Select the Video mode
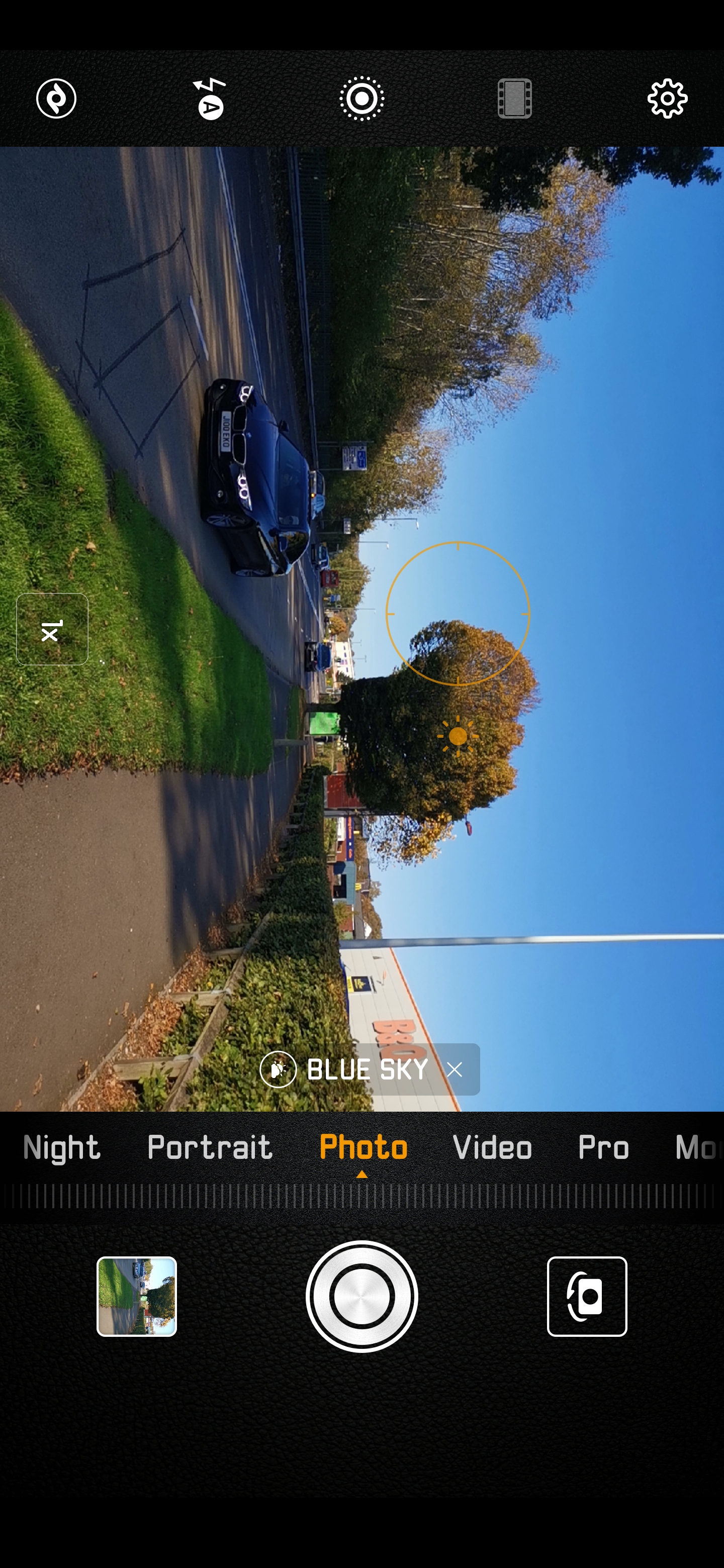This screenshot has width=724, height=1568. click(x=492, y=1147)
